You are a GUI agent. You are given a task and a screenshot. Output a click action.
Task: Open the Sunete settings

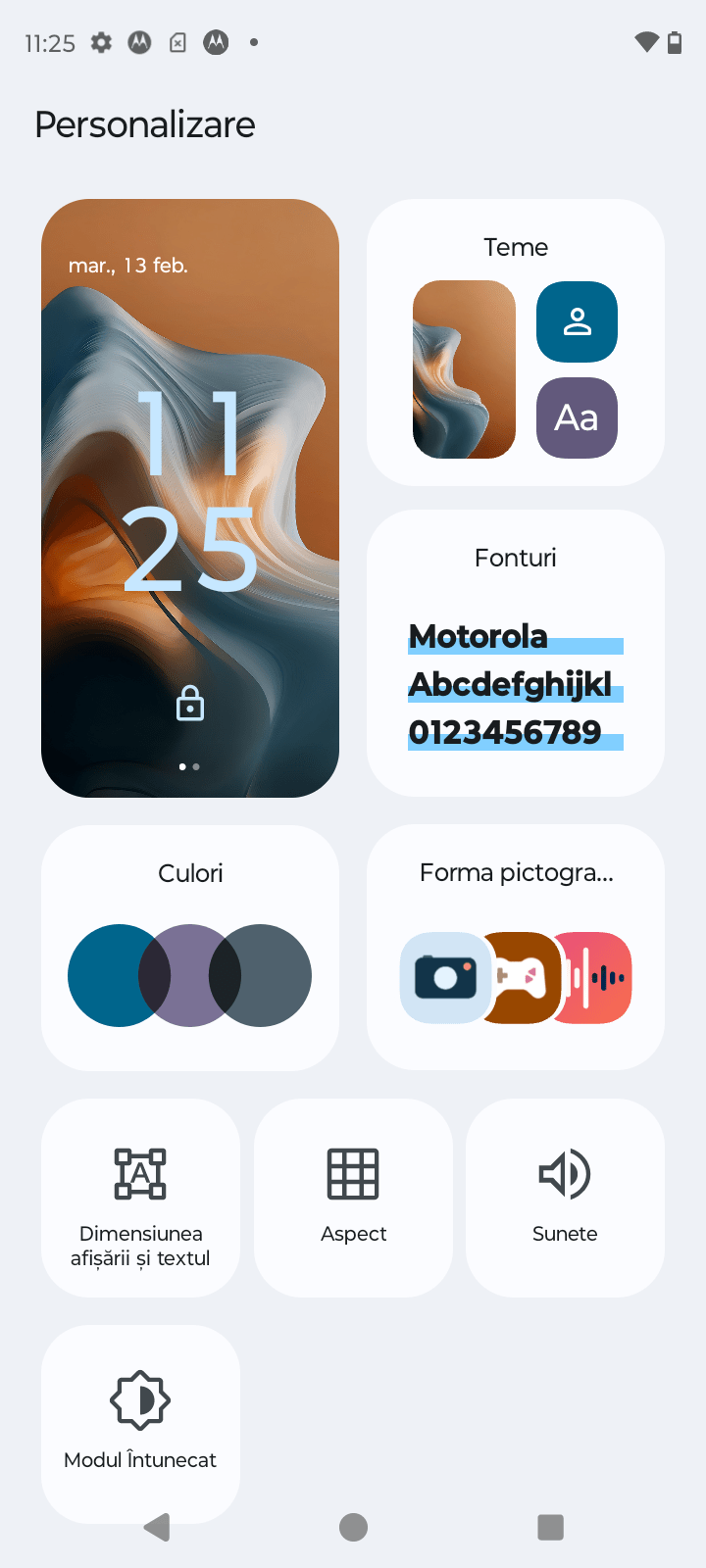565,1198
